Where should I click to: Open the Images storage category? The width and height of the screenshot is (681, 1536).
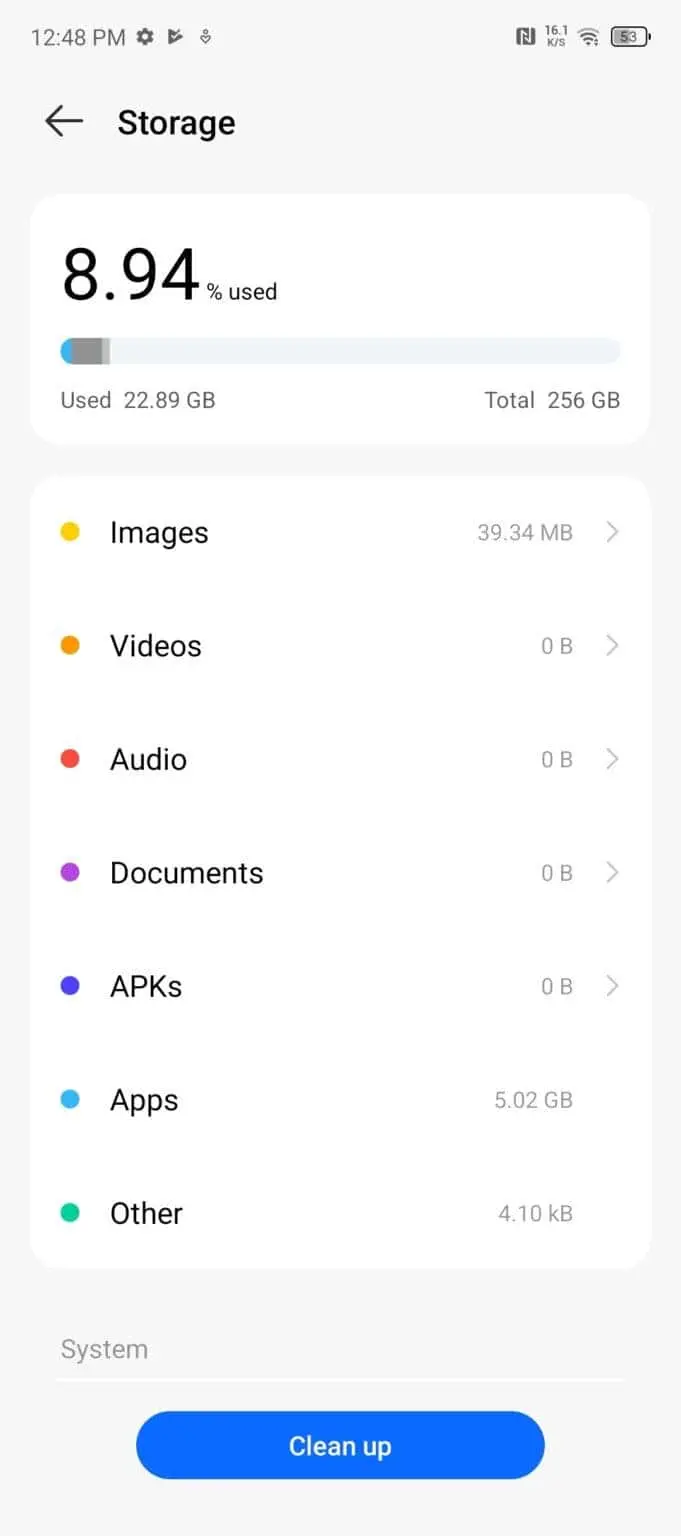[x=340, y=532]
